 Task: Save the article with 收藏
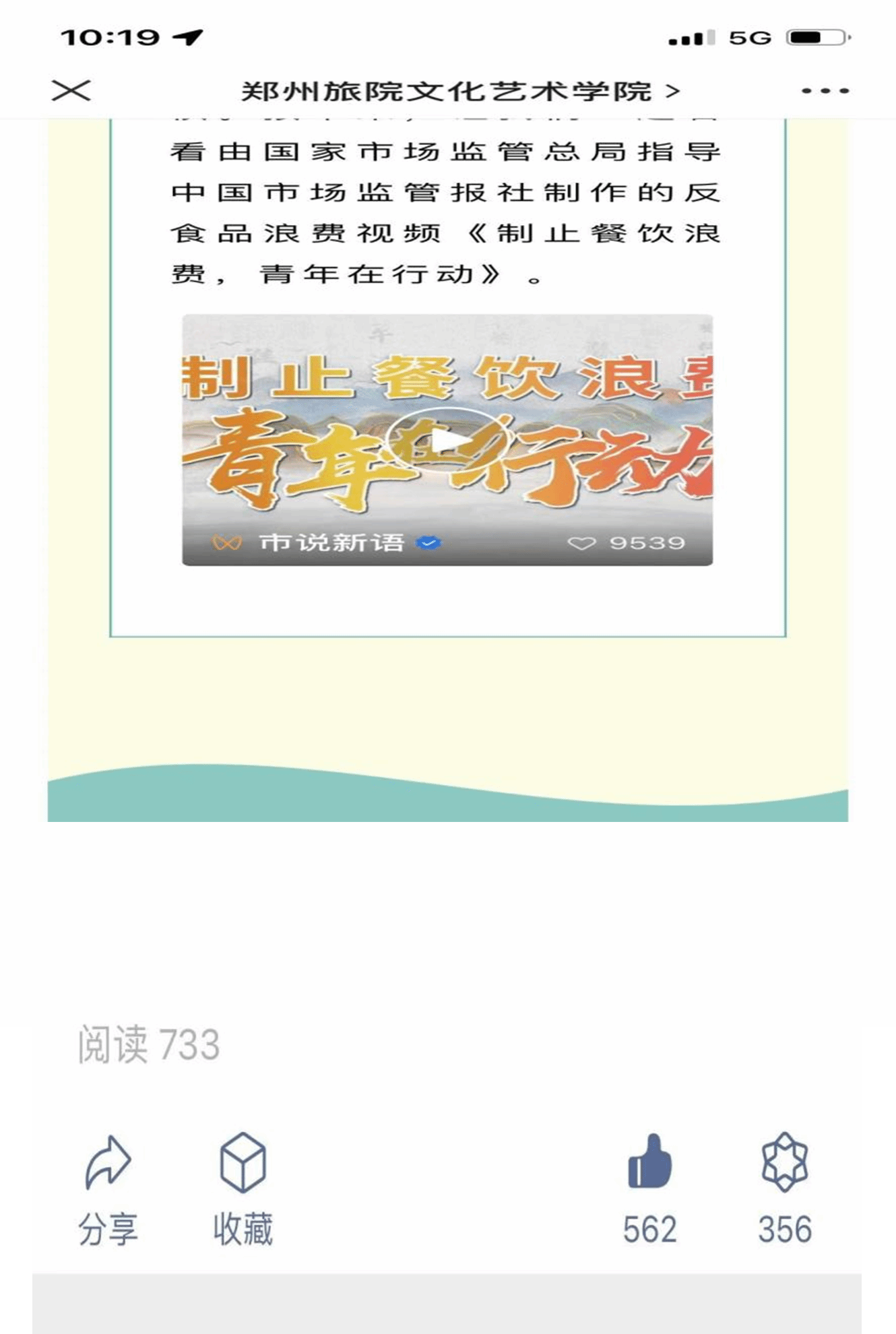(x=243, y=1187)
